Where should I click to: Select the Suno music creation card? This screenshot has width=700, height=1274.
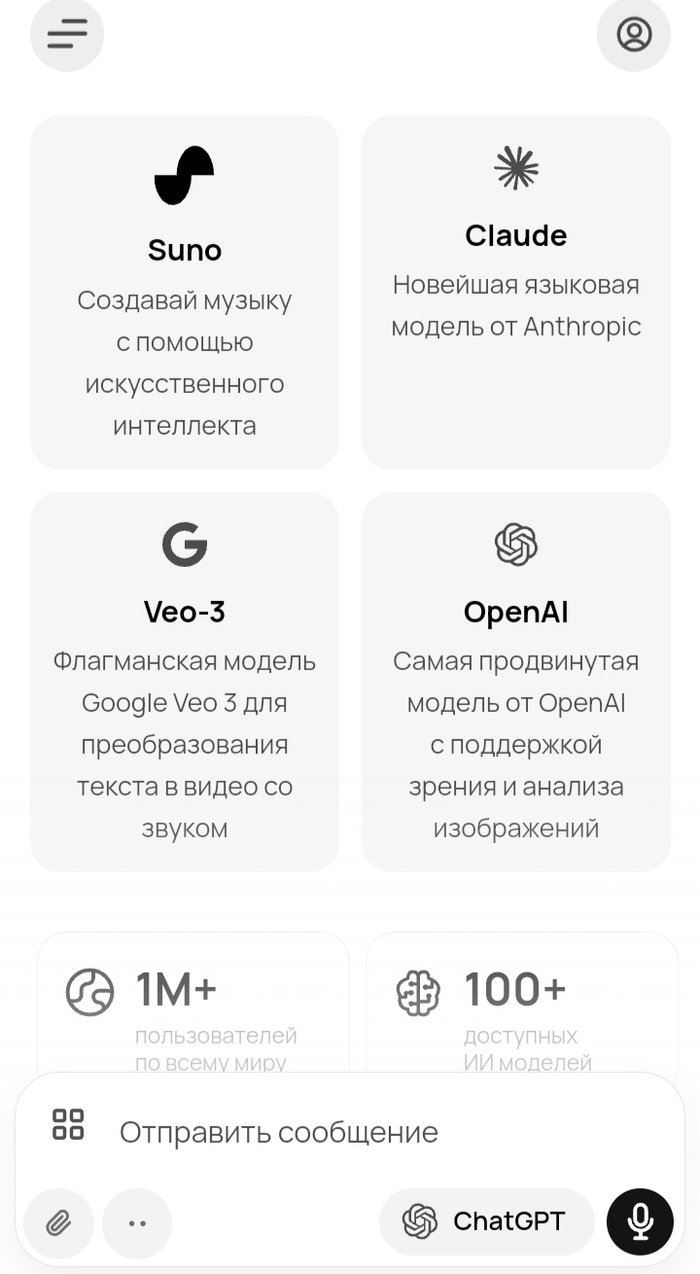point(184,292)
